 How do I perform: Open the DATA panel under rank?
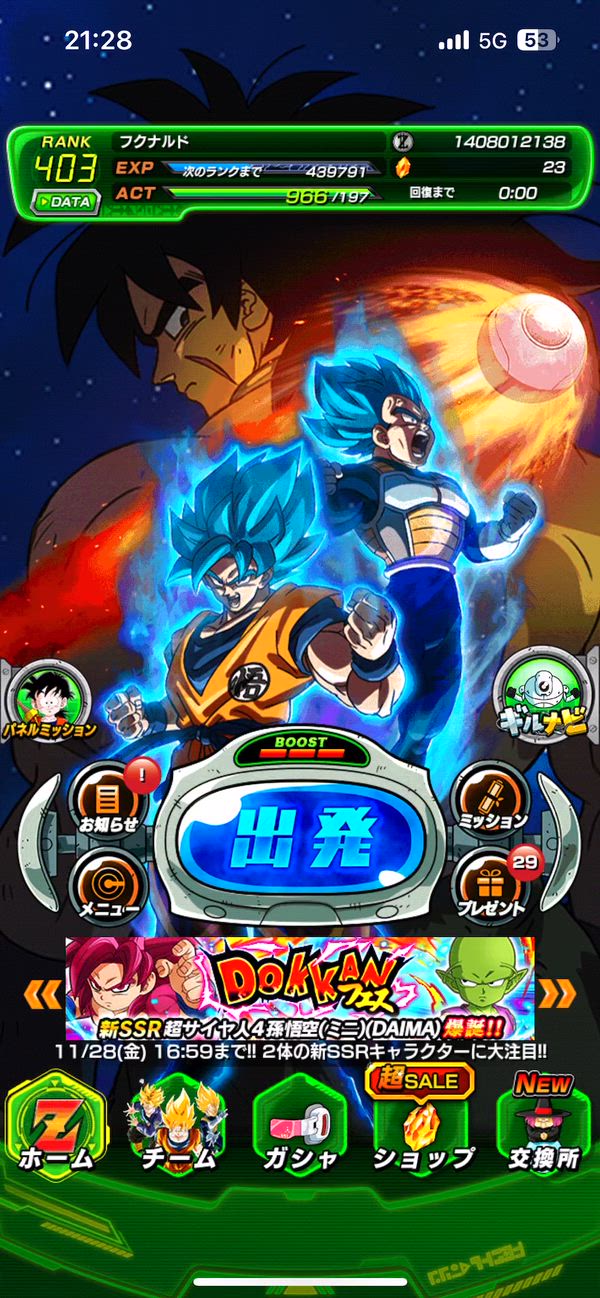64,201
